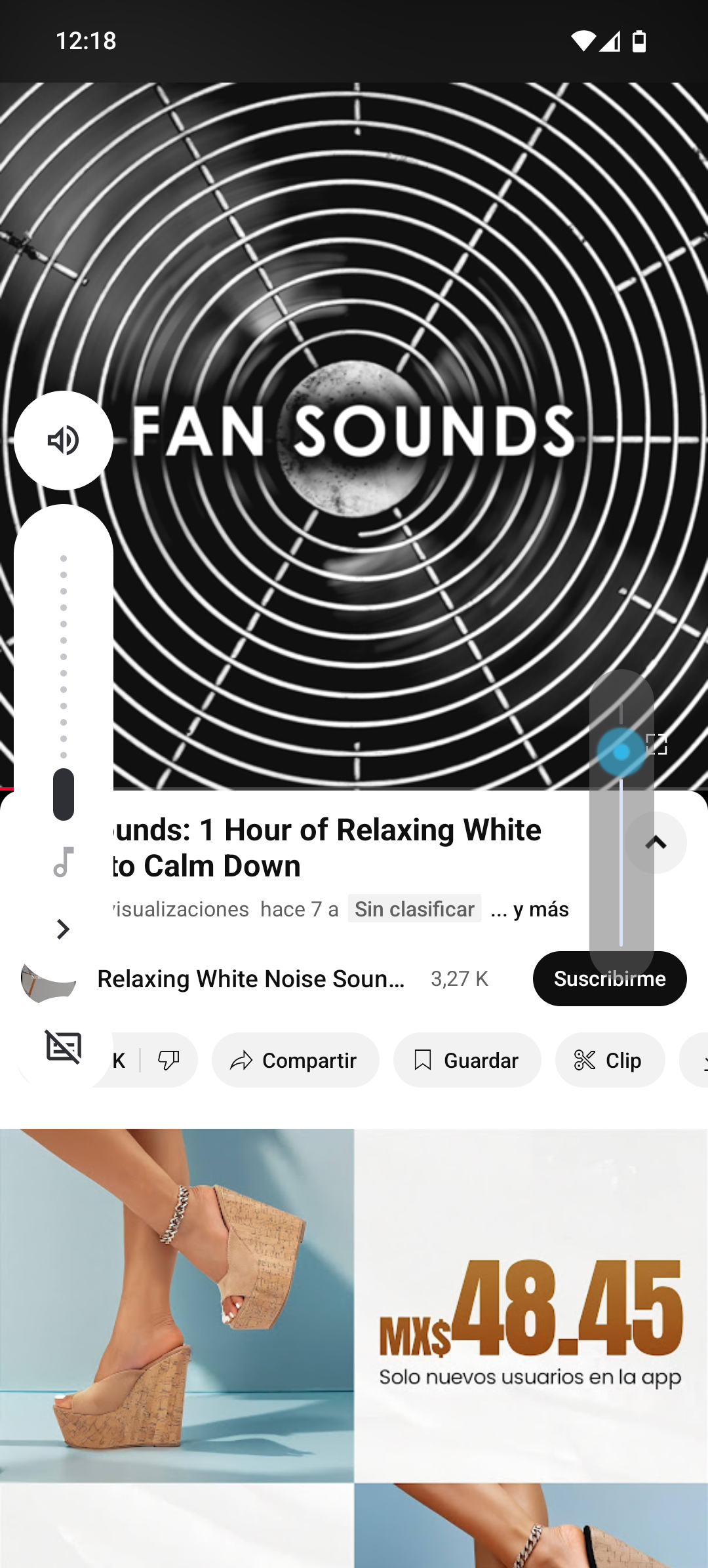Mute media with the music note icon
The image size is (708, 1568).
[64, 862]
